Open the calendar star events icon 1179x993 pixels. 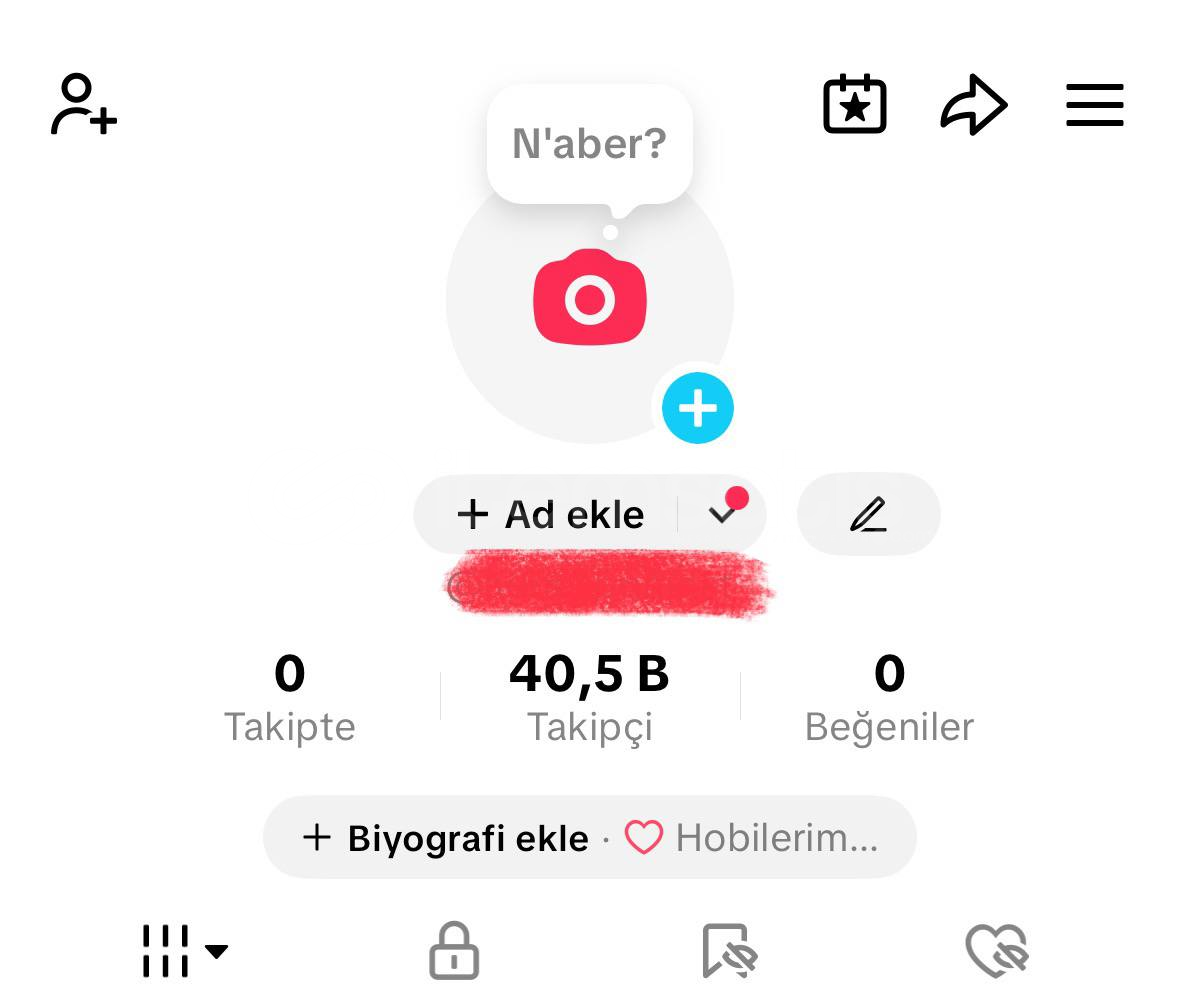[x=854, y=104]
